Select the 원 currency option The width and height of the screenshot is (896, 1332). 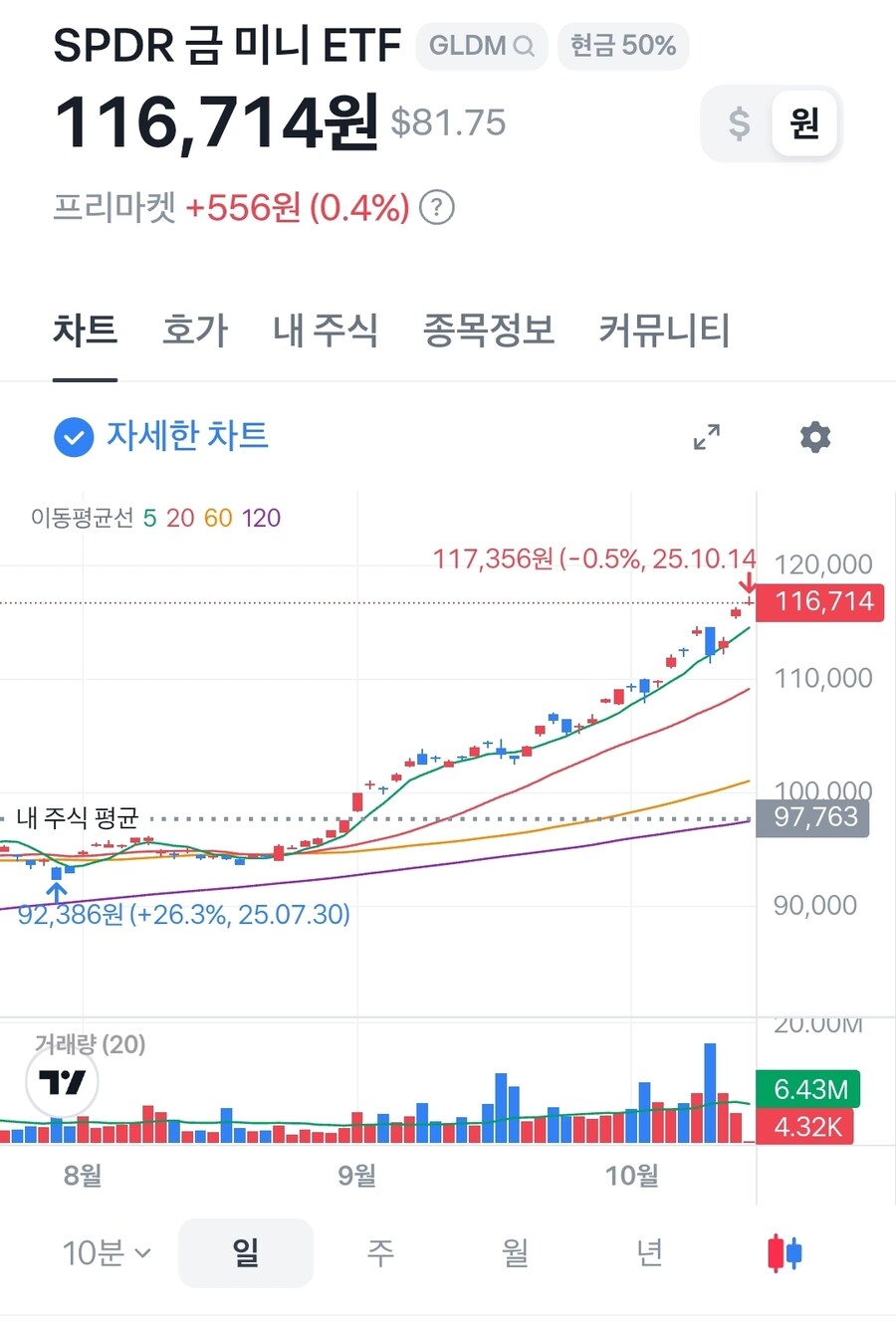pos(804,123)
